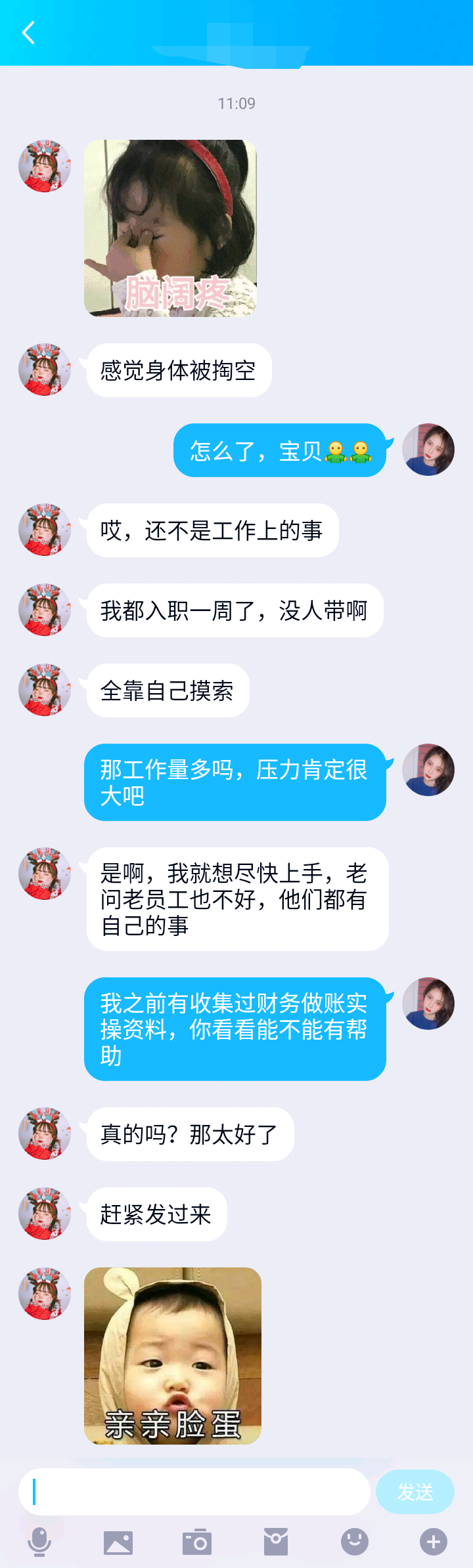View my avatar beside 怎么了，宝贝
Viewport: 473px width, 1568px height.
point(428,450)
